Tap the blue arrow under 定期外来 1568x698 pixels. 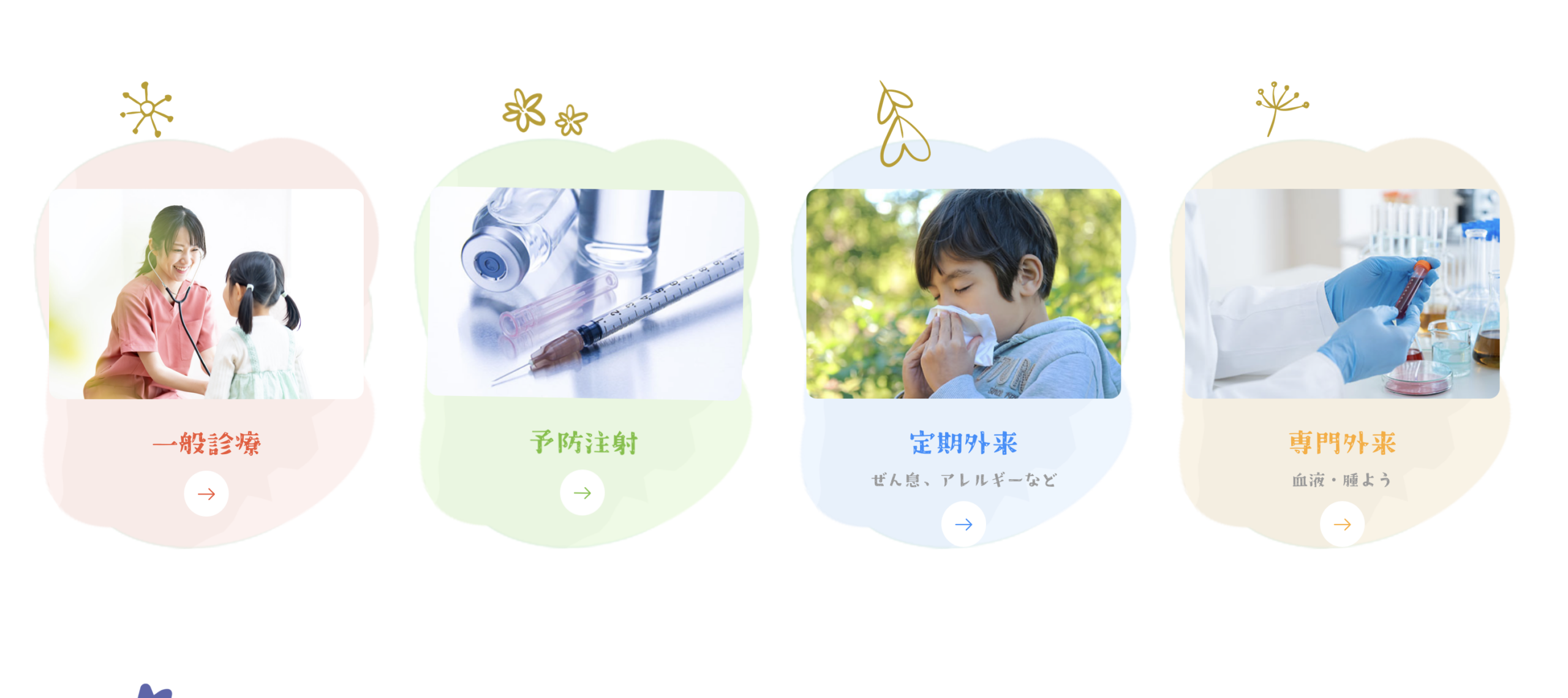[963, 524]
